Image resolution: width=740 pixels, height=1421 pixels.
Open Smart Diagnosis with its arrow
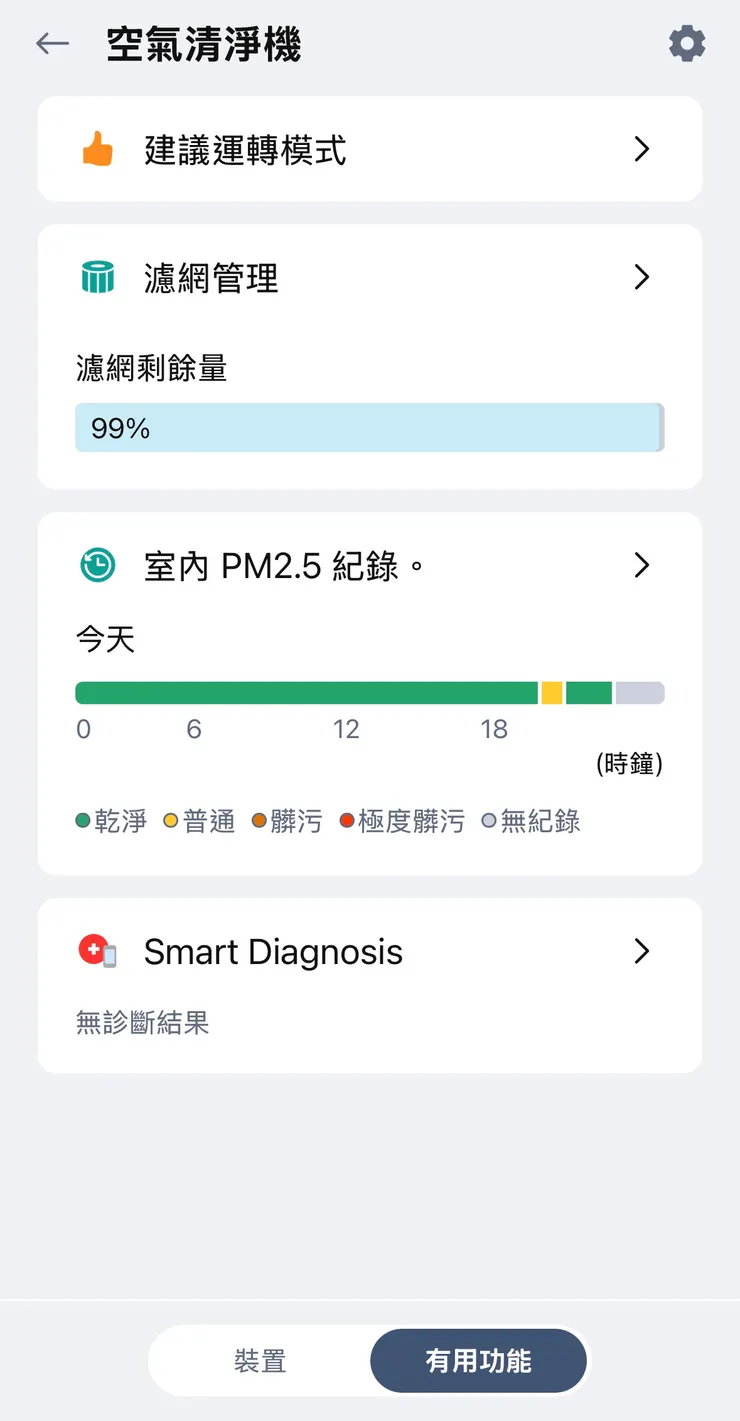coord(642,951)
